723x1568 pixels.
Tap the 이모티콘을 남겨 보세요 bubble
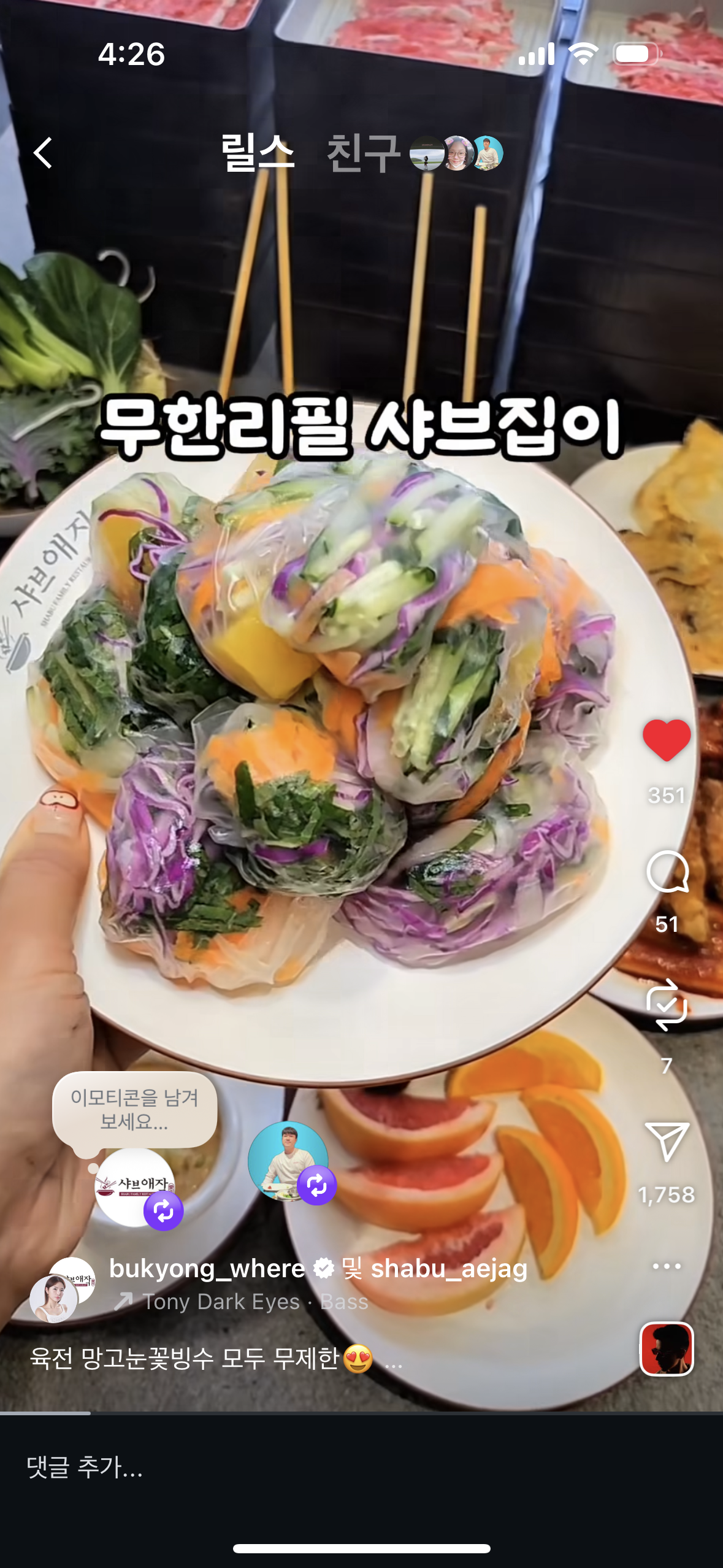click(x=134, y=1109)
